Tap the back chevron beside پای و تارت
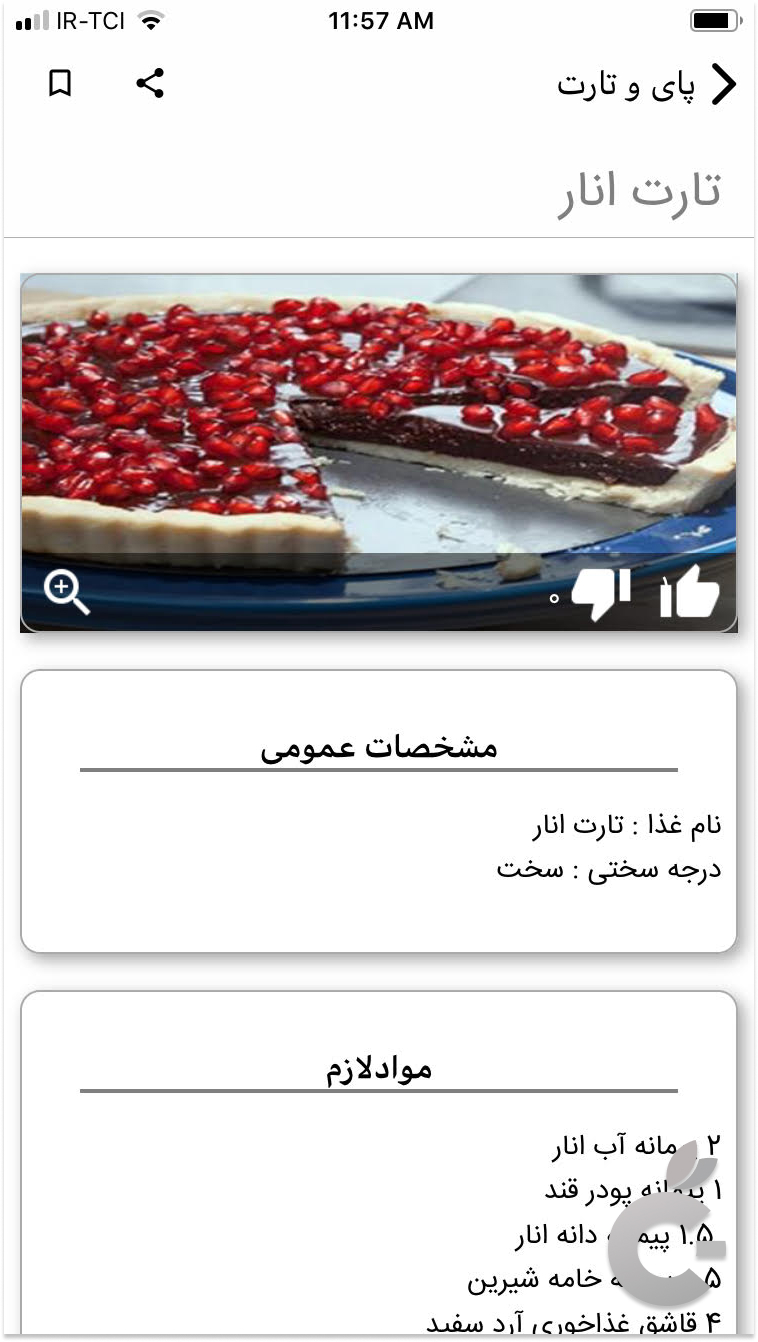Image resolution: width=758 pixels, height=1342 pixels. click(x=724, y=84)
